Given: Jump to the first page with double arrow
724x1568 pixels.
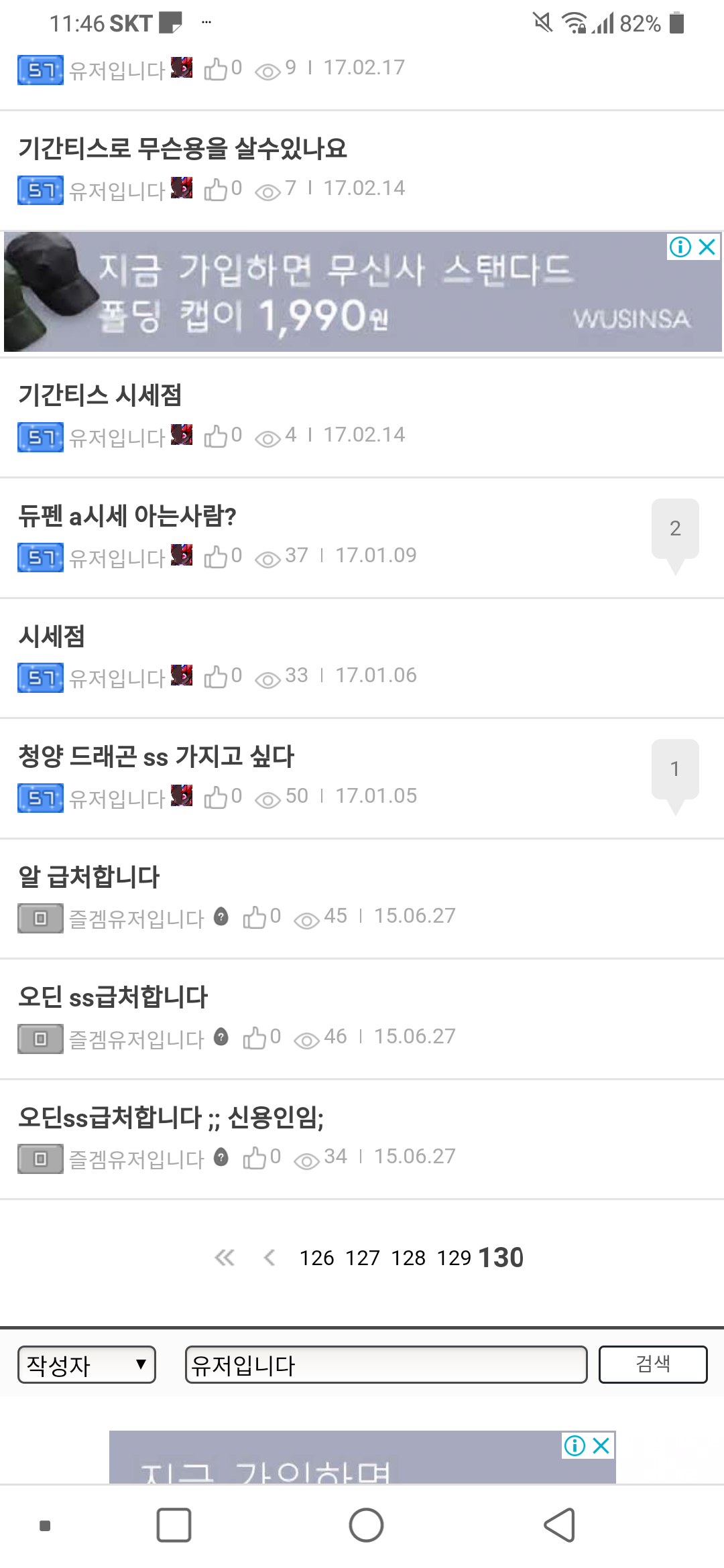Looking at the screenshot, I should pyautogui.click(x=225, y=1257).
